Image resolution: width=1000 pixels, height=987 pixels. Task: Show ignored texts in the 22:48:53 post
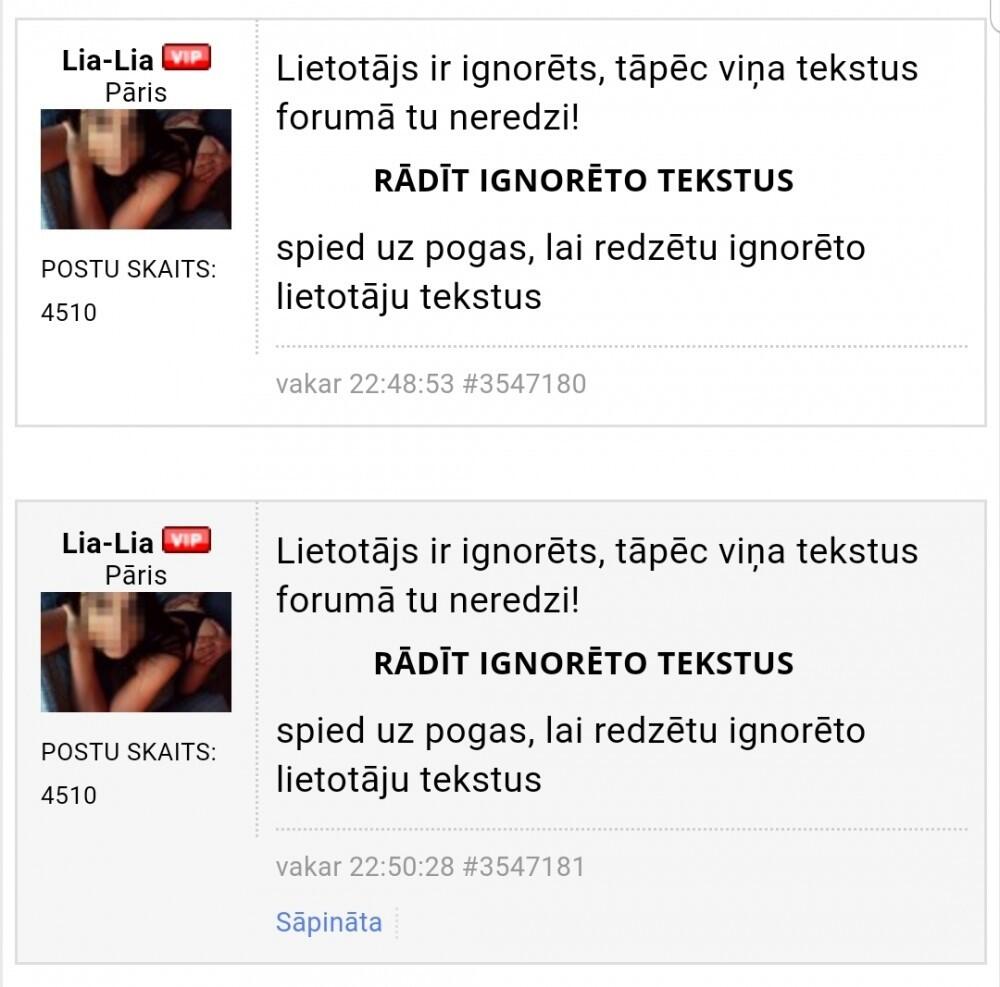point(583,181)
